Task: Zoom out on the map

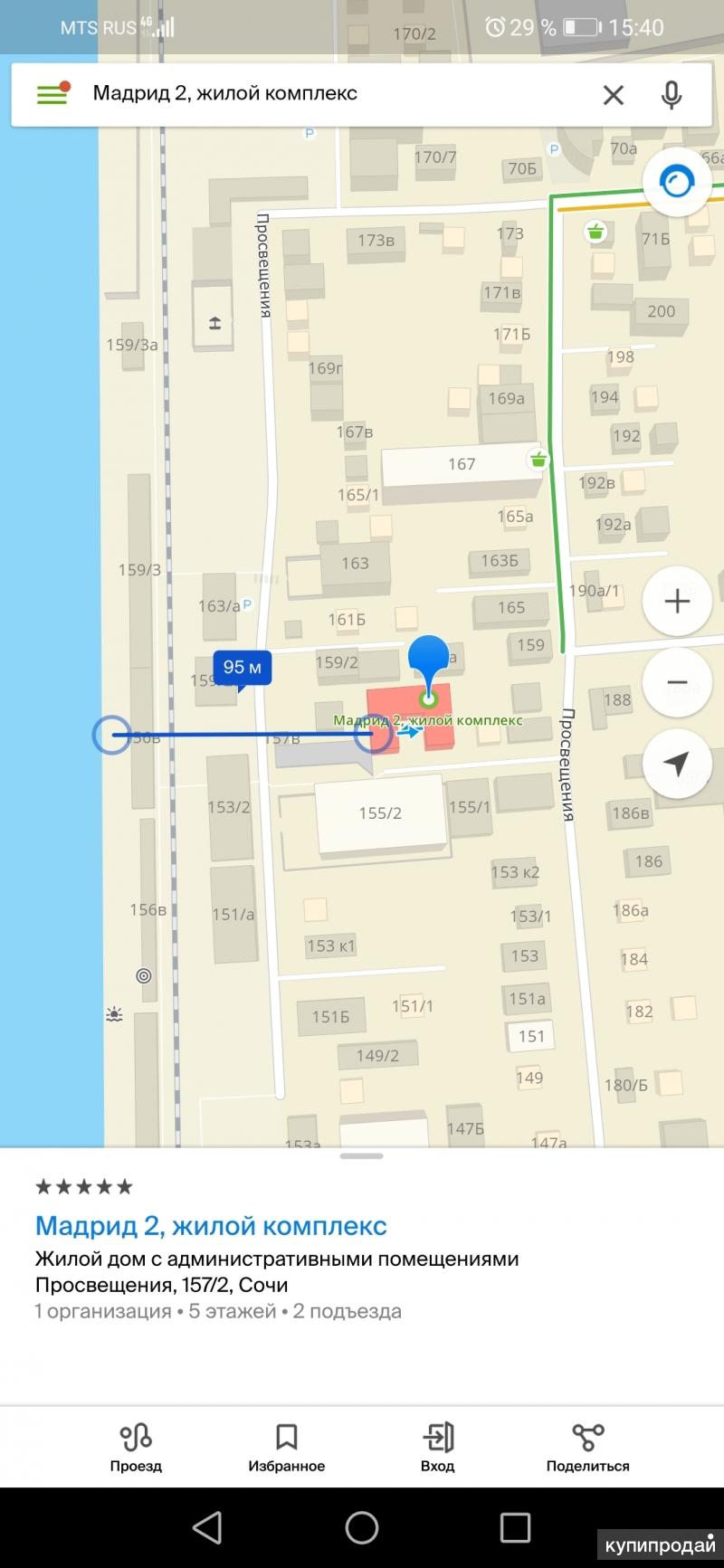Action: point(677,683)
